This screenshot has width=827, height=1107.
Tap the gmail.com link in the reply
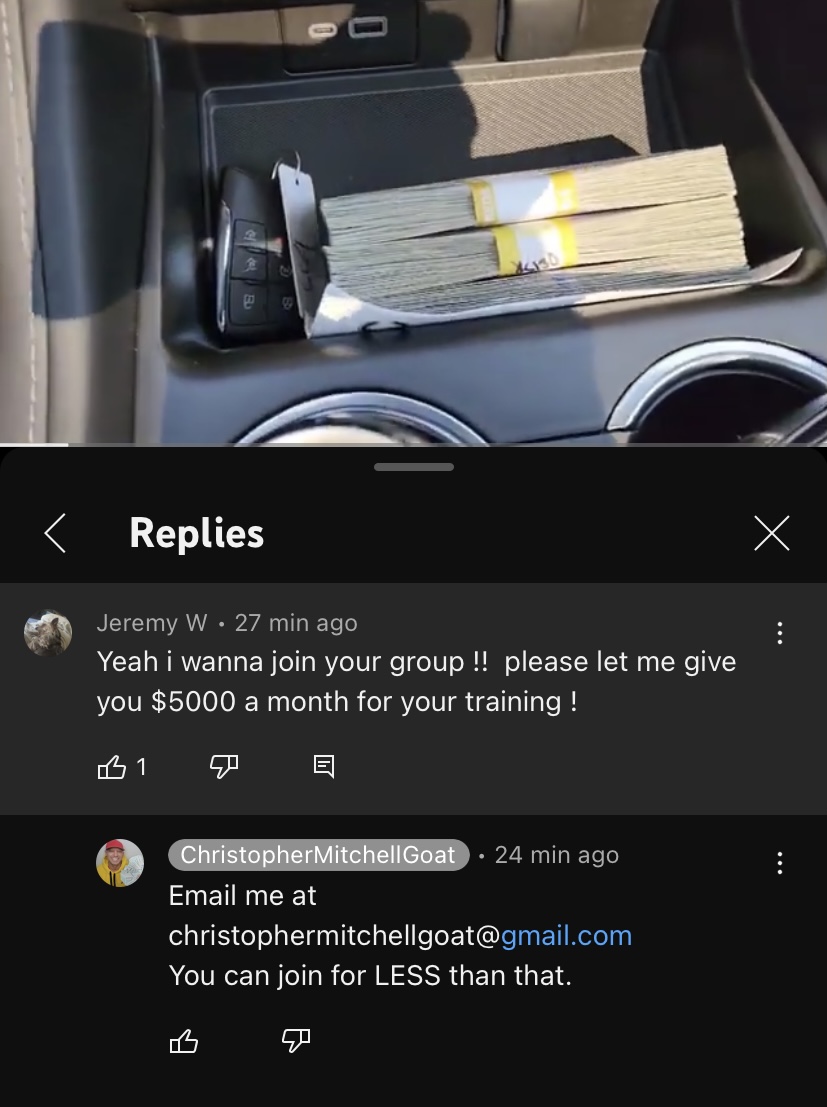[x=566, y=935]
